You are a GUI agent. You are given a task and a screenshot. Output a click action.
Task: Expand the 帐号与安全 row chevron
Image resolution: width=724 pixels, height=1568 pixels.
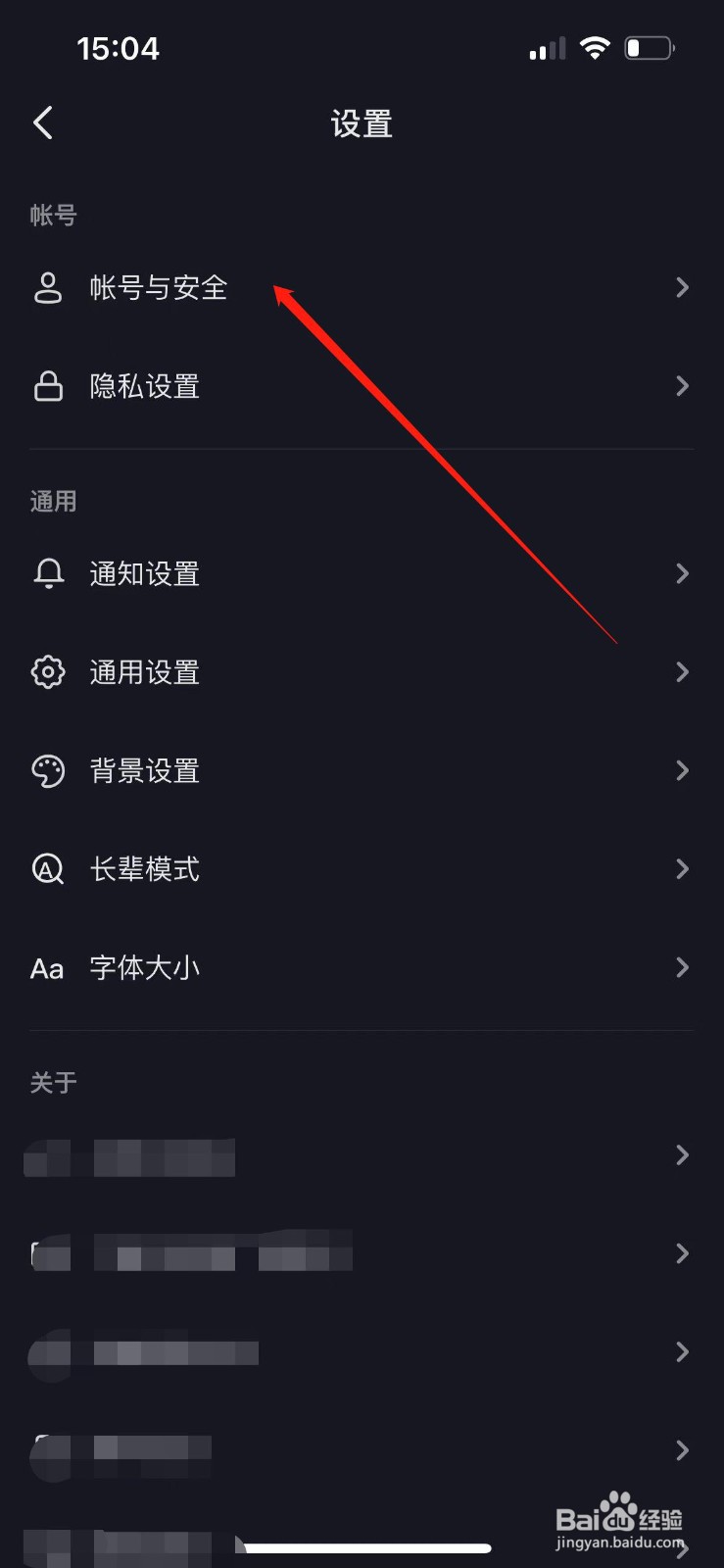pos(682,287)
